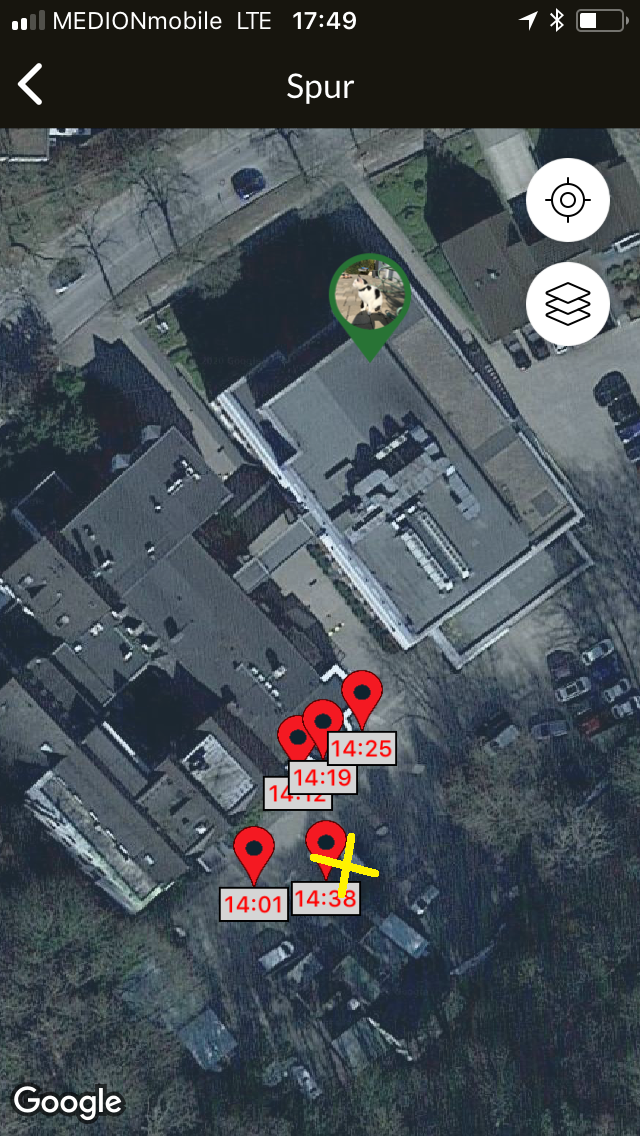Center the map on current location

(567, 200)
